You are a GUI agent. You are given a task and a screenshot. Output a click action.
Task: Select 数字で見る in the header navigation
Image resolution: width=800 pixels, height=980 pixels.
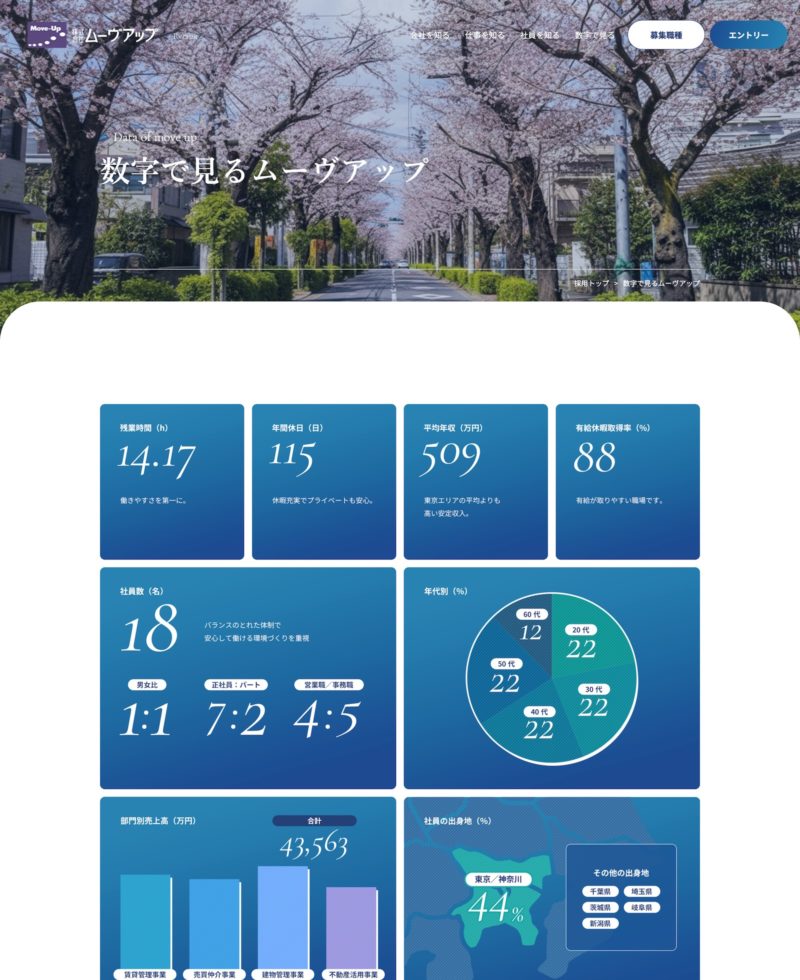click(x=595, y=35)
